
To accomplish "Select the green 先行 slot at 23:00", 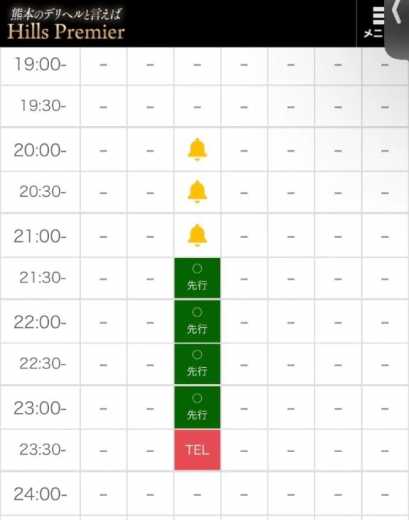I will click(x=197, y=407).
